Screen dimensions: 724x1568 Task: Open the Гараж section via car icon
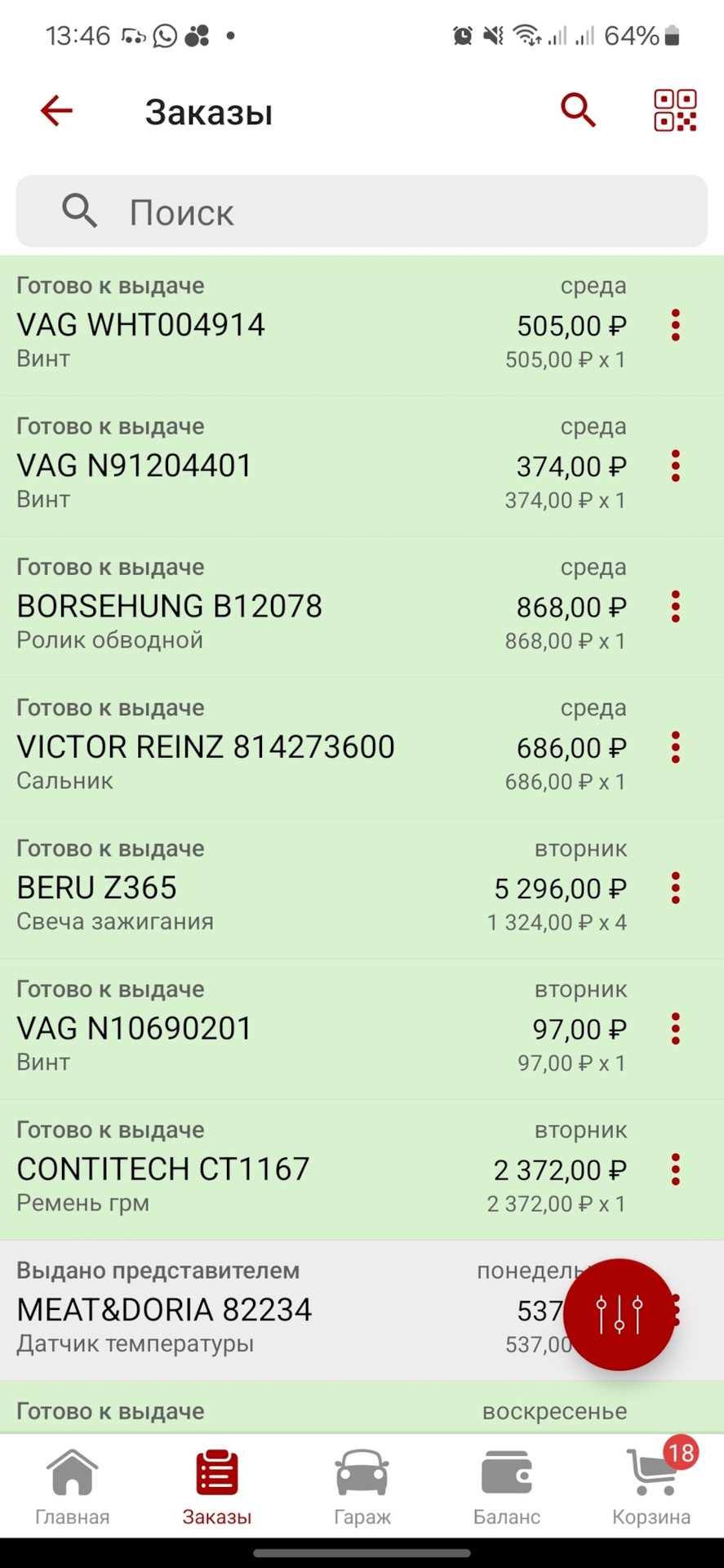tap(361, 1470)
